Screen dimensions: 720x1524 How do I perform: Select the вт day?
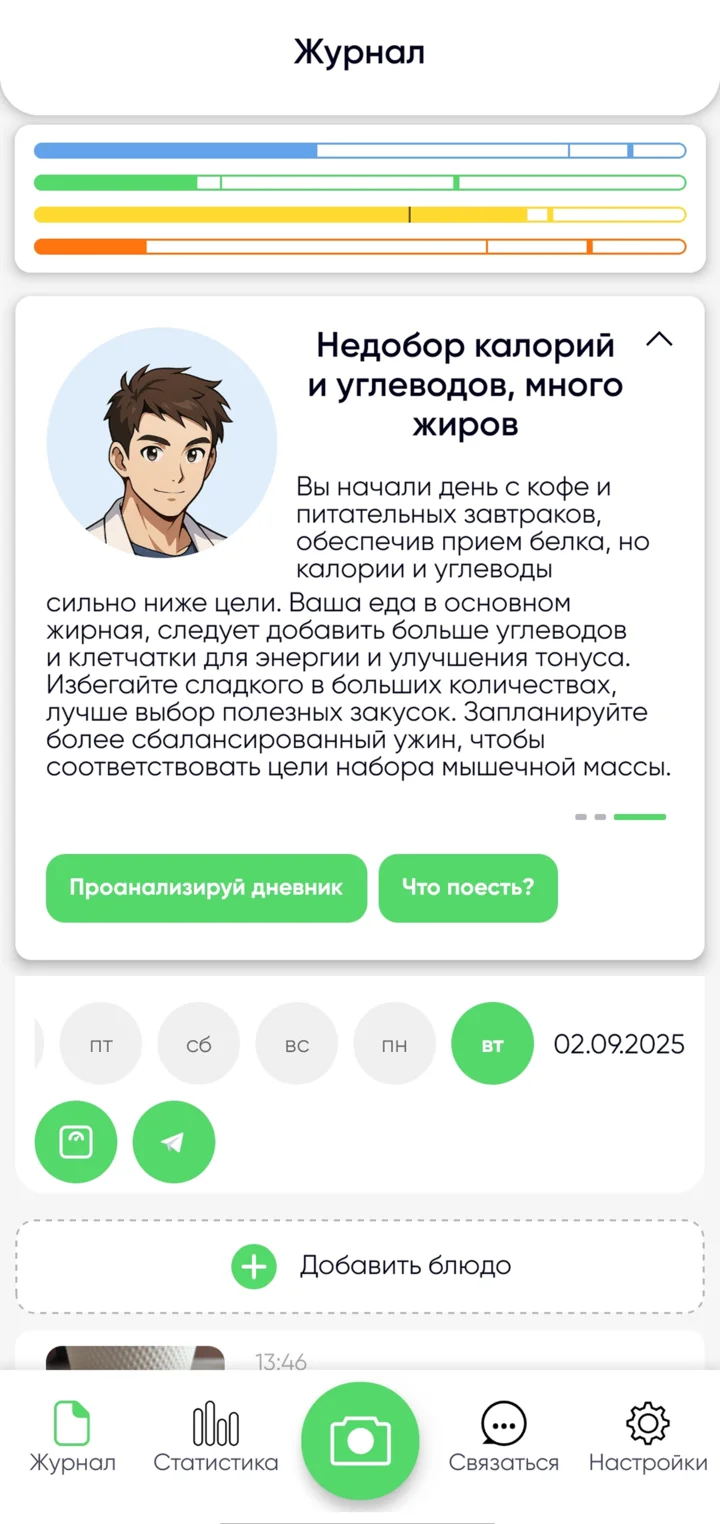point(492,1044)
